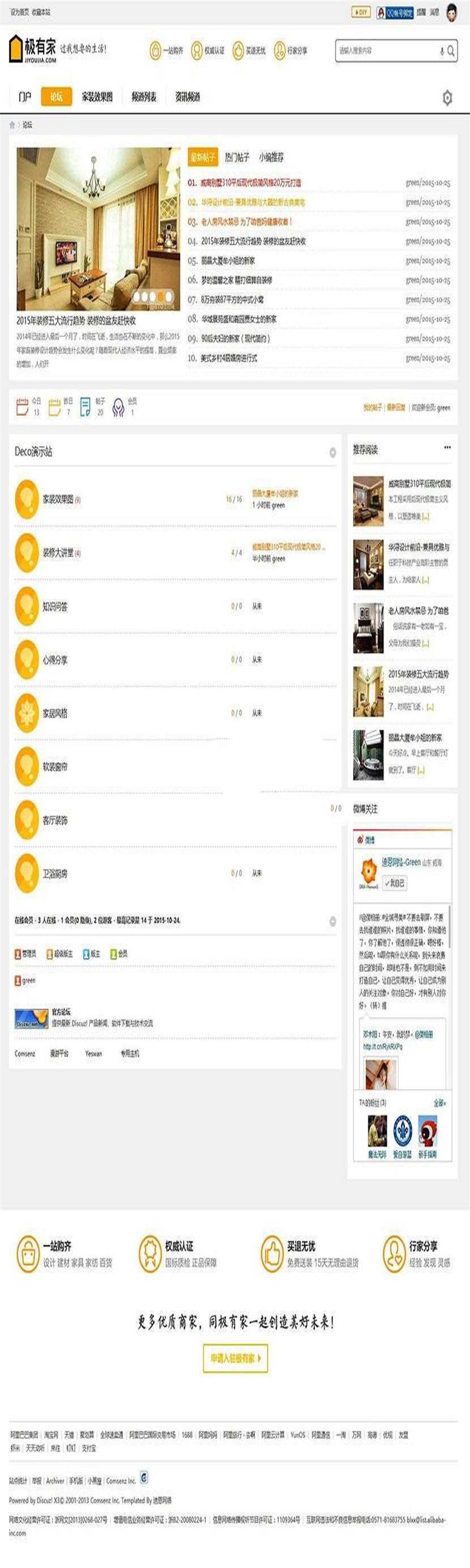Open the 家装效果图 forum section
This screenshot has height=1568, width=470.
58,499
